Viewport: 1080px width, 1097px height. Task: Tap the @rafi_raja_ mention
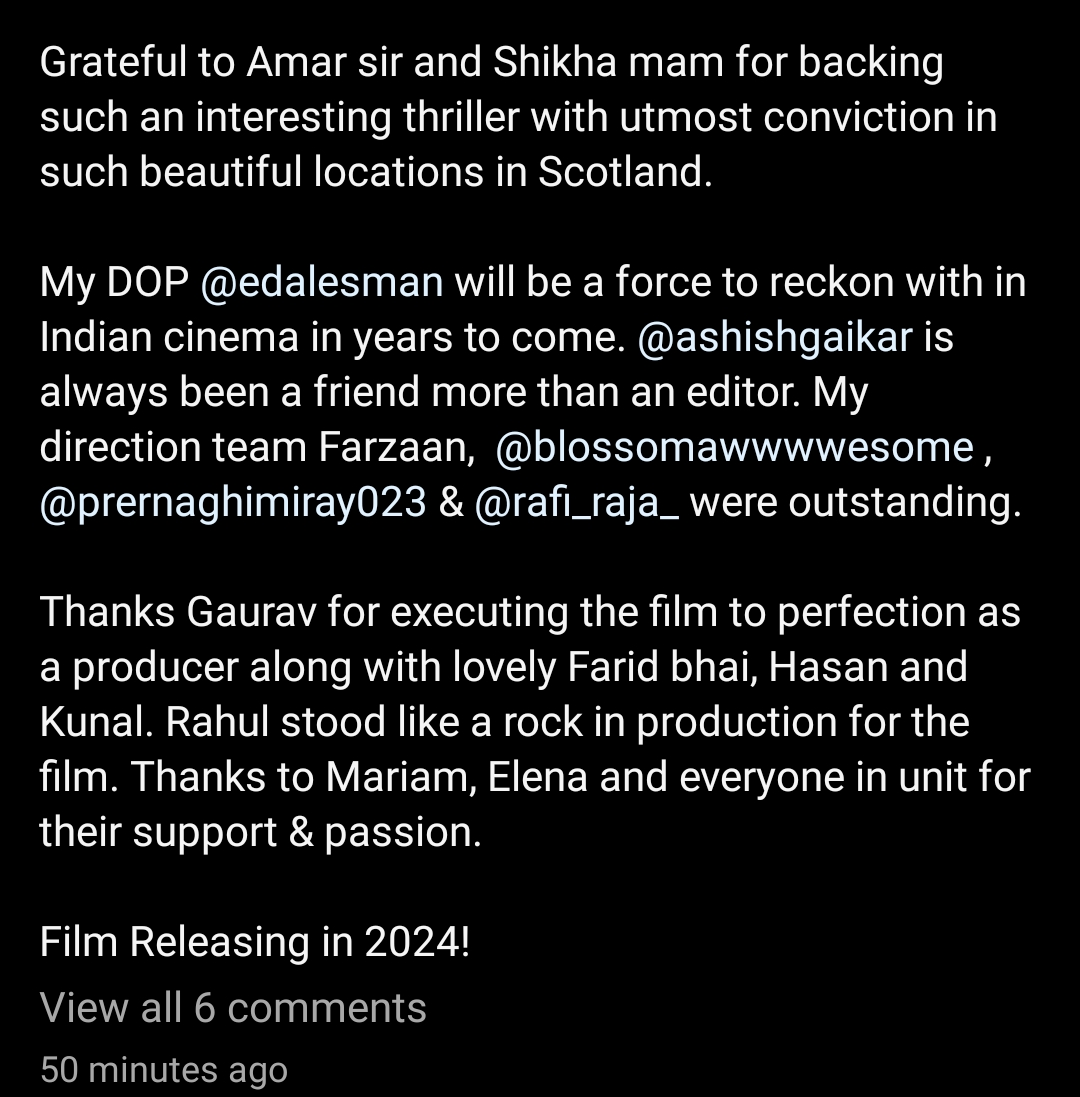click(577, 502)
